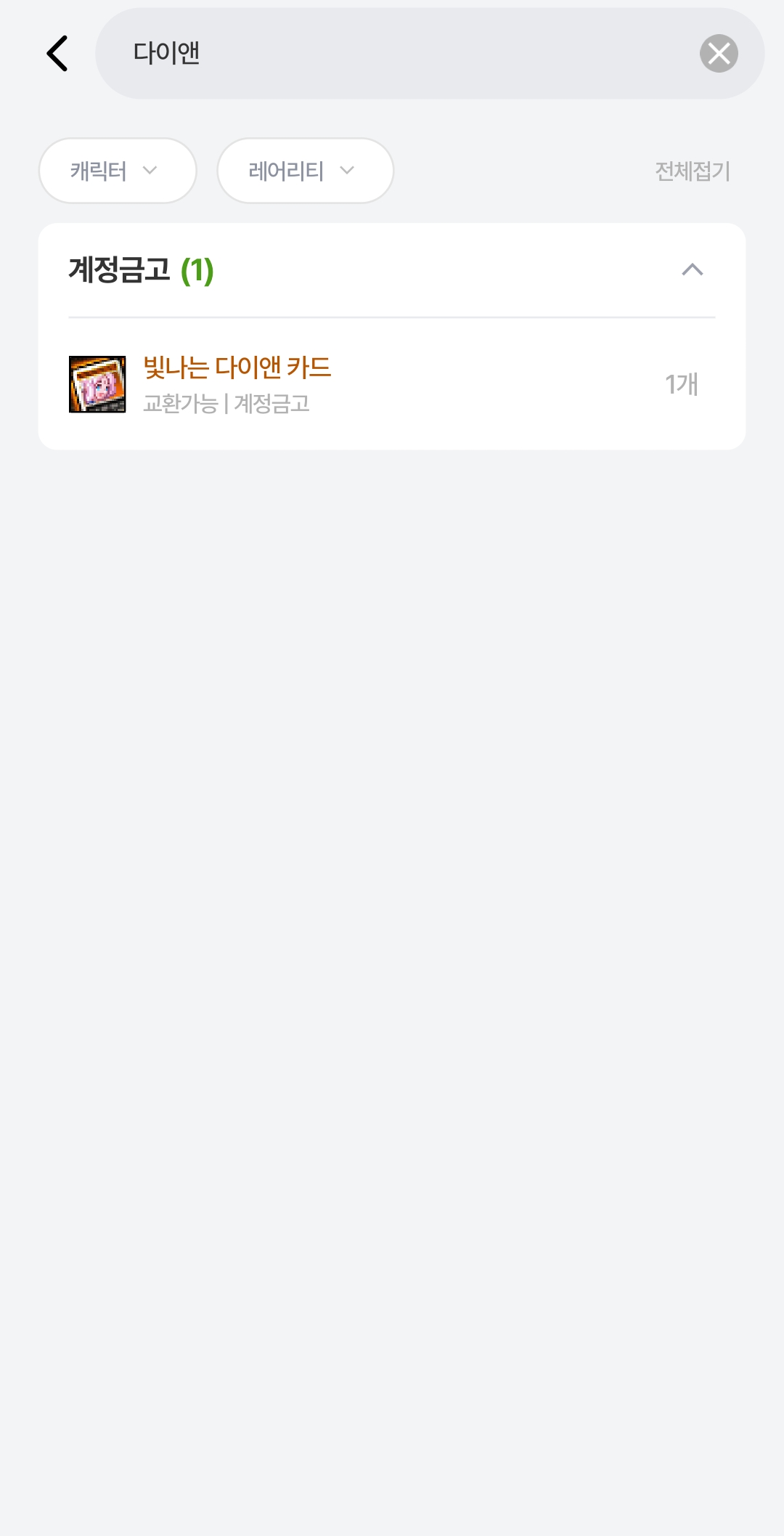Open the 캐릭터 filter dropdown
Viewport: 784px width, 1536px height.
click(x=118, y=171)
